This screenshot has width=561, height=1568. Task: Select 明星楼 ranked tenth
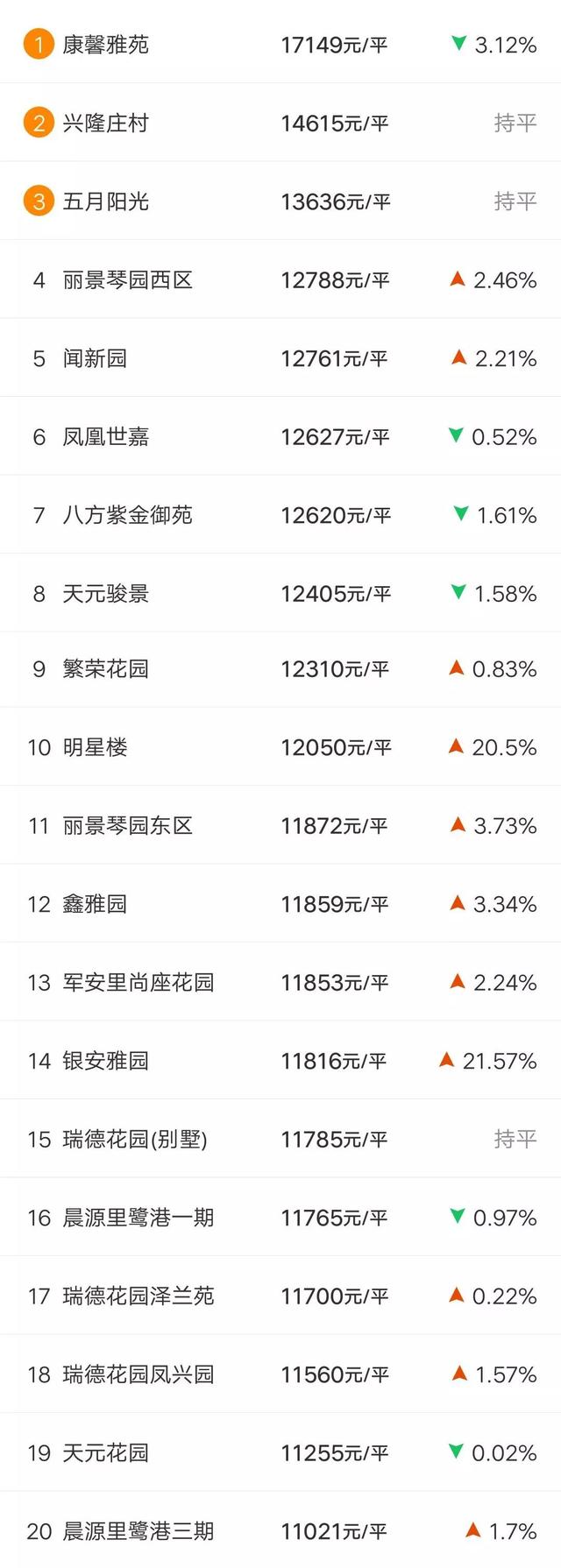280,747
